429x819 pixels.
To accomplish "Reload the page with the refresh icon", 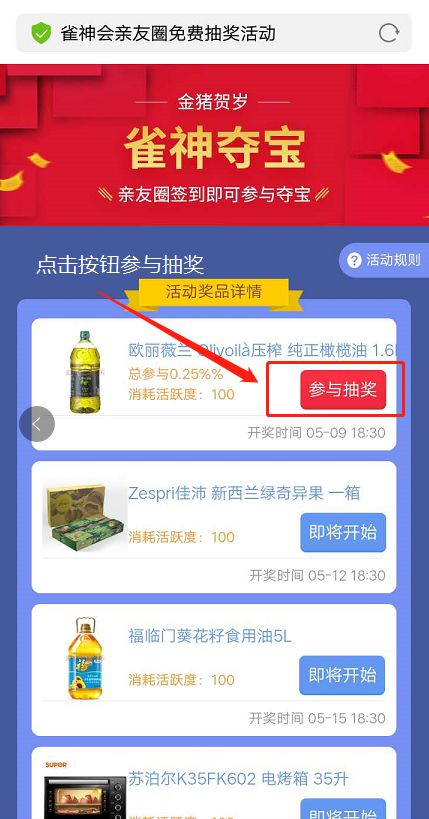I will (388, 33).
